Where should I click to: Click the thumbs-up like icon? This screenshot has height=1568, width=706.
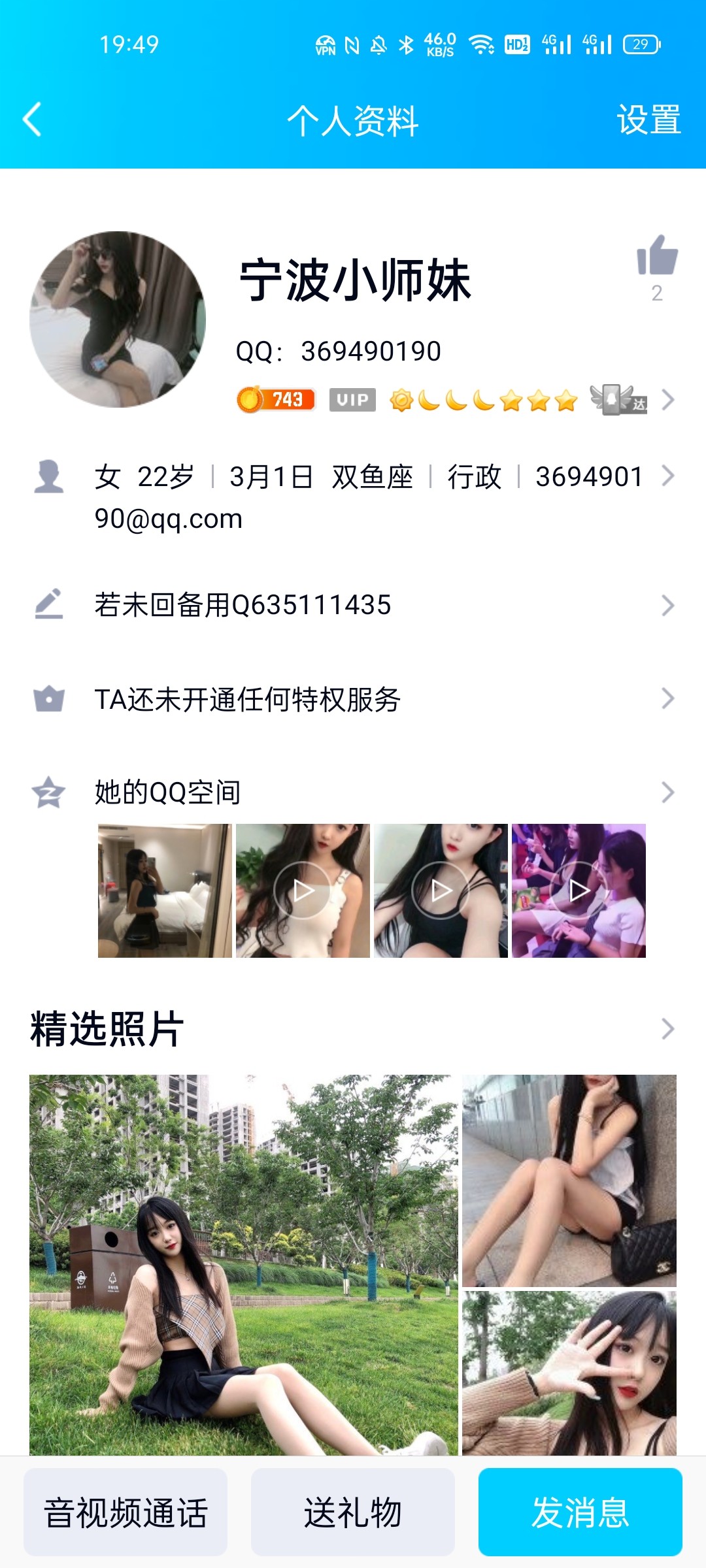(658, 261)
